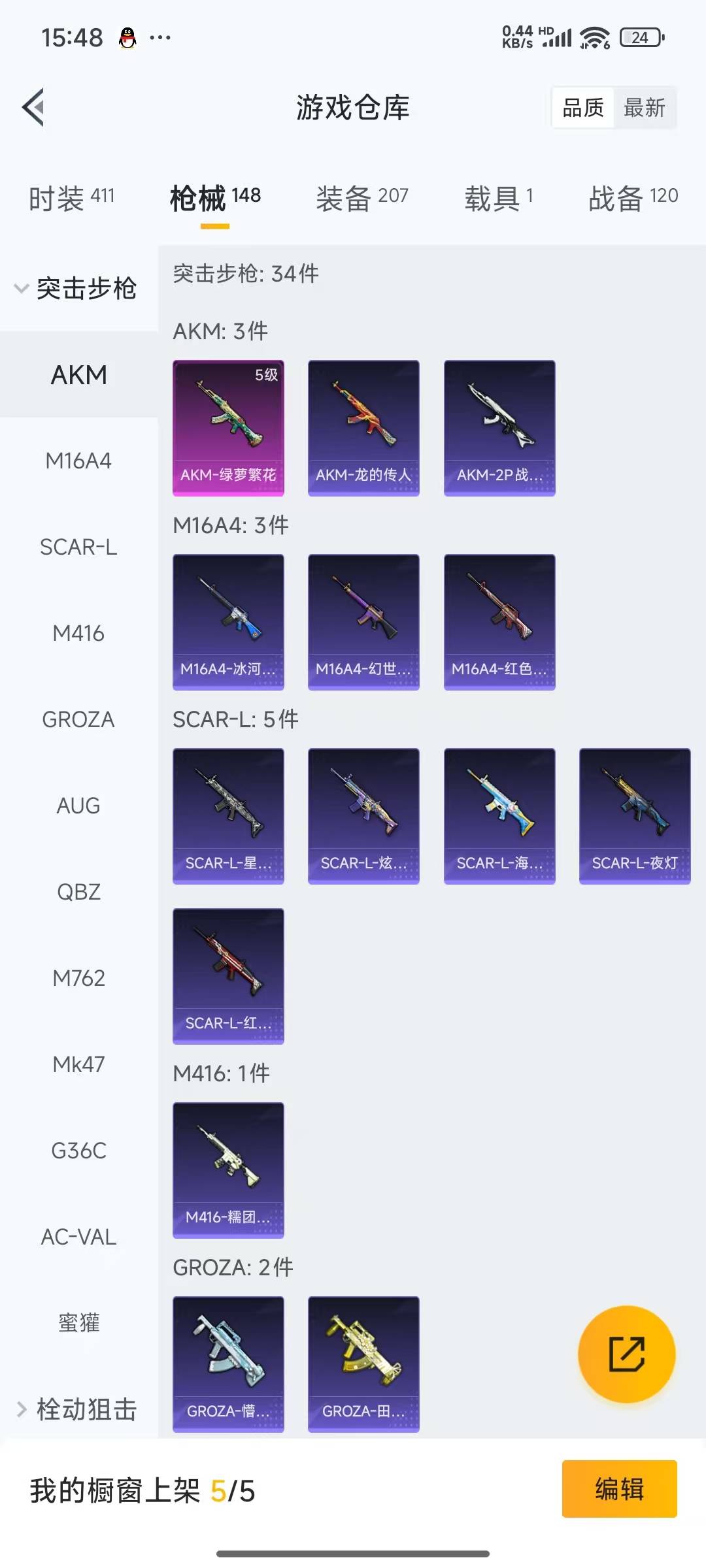Viewport: 706px width, 1568px height.
Task: Switch to the 载具 tab
Action: [499, 198]
